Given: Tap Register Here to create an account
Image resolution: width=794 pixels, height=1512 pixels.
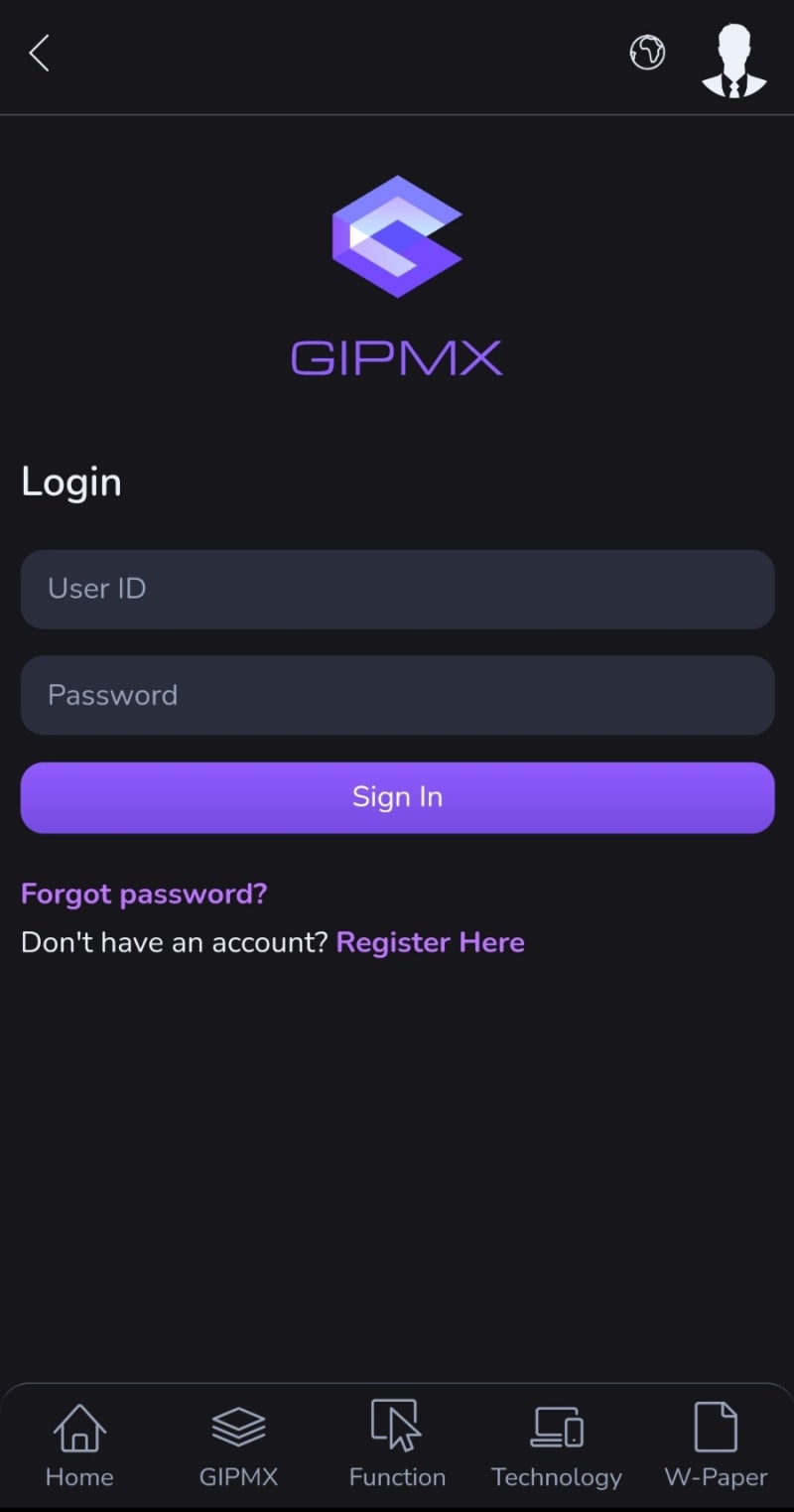Looking at the screenshot, I should point(430,941).
